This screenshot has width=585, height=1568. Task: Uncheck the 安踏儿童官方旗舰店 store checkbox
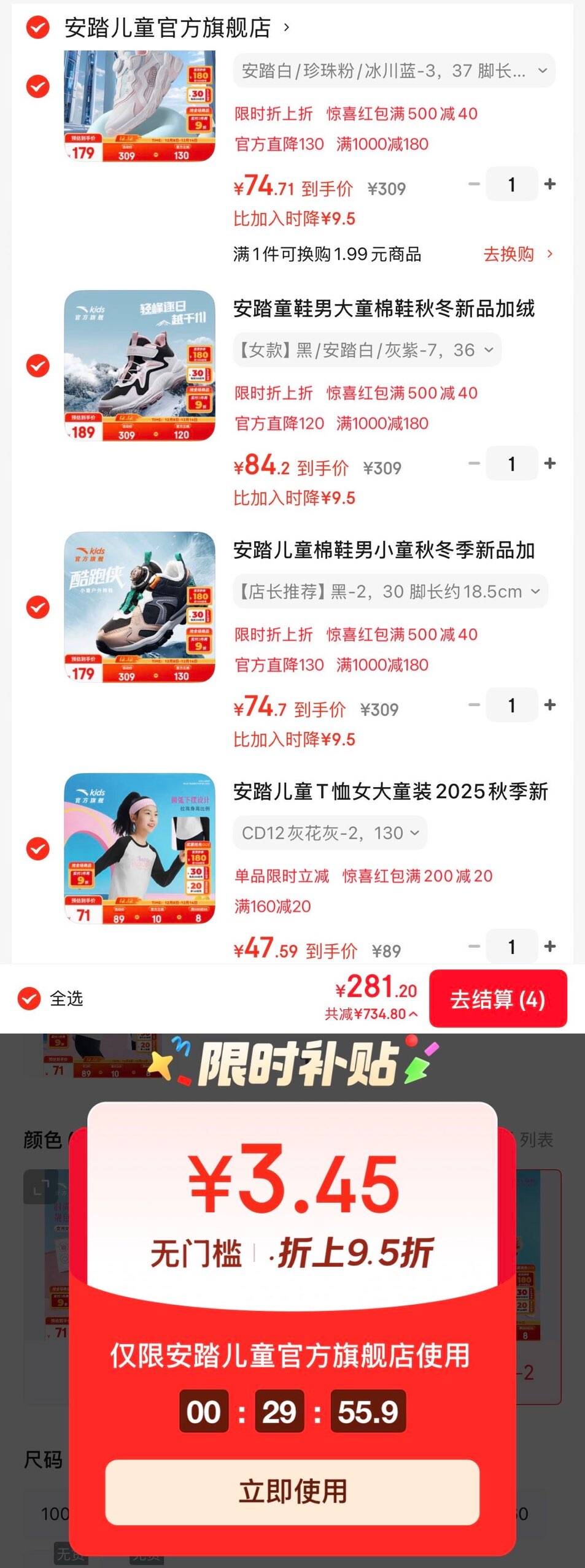coord(37,28)
